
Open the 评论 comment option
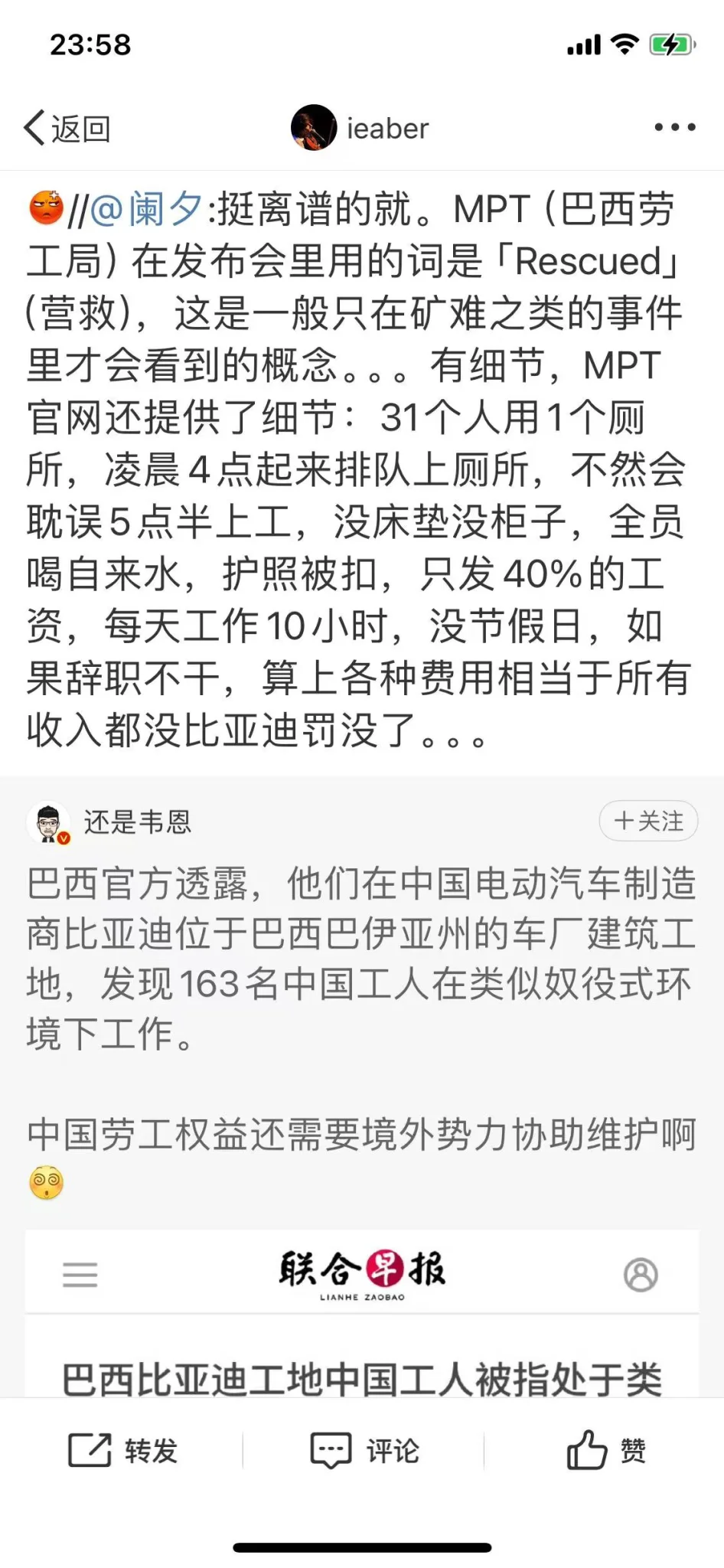coord(364,1450)
